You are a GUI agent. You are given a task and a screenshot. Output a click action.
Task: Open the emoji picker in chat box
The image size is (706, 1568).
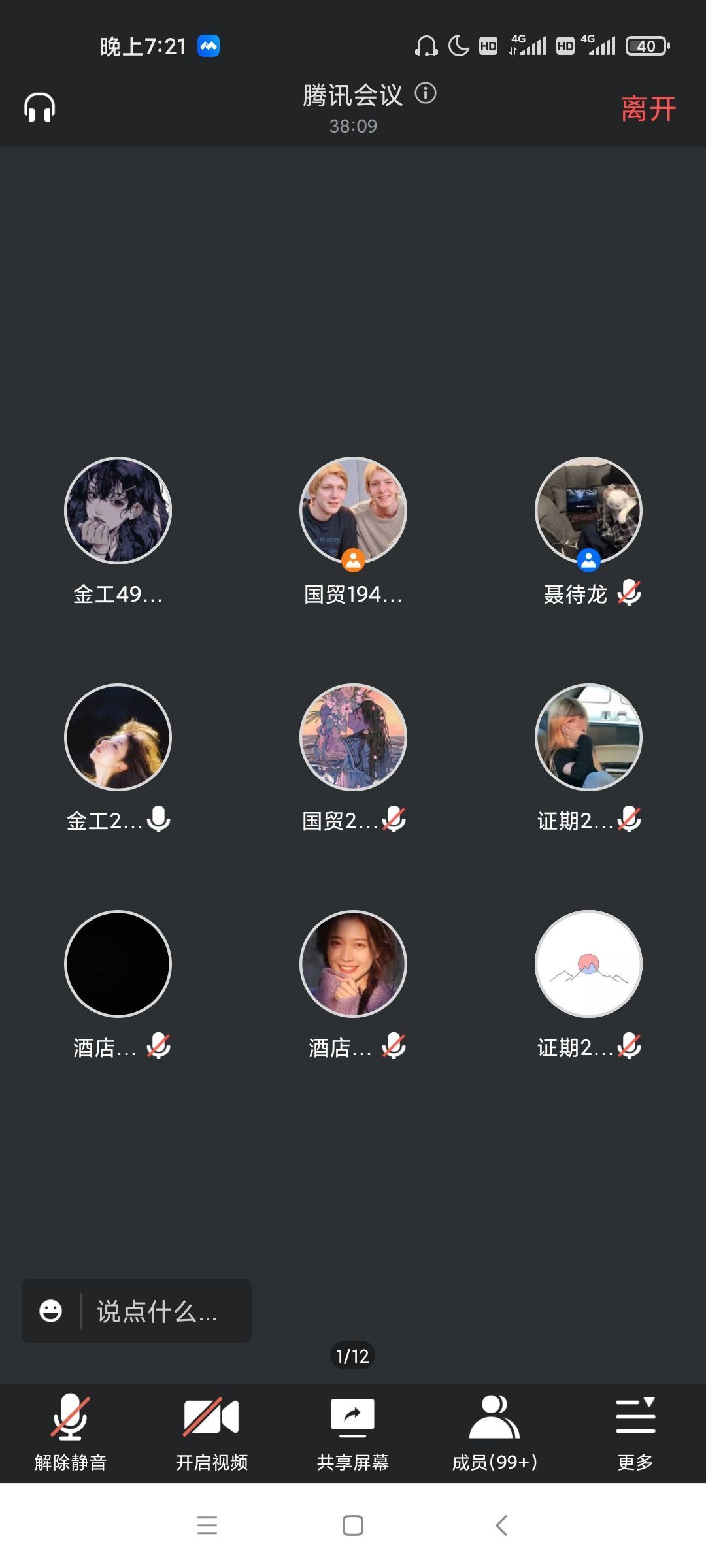click(50, 1311)
